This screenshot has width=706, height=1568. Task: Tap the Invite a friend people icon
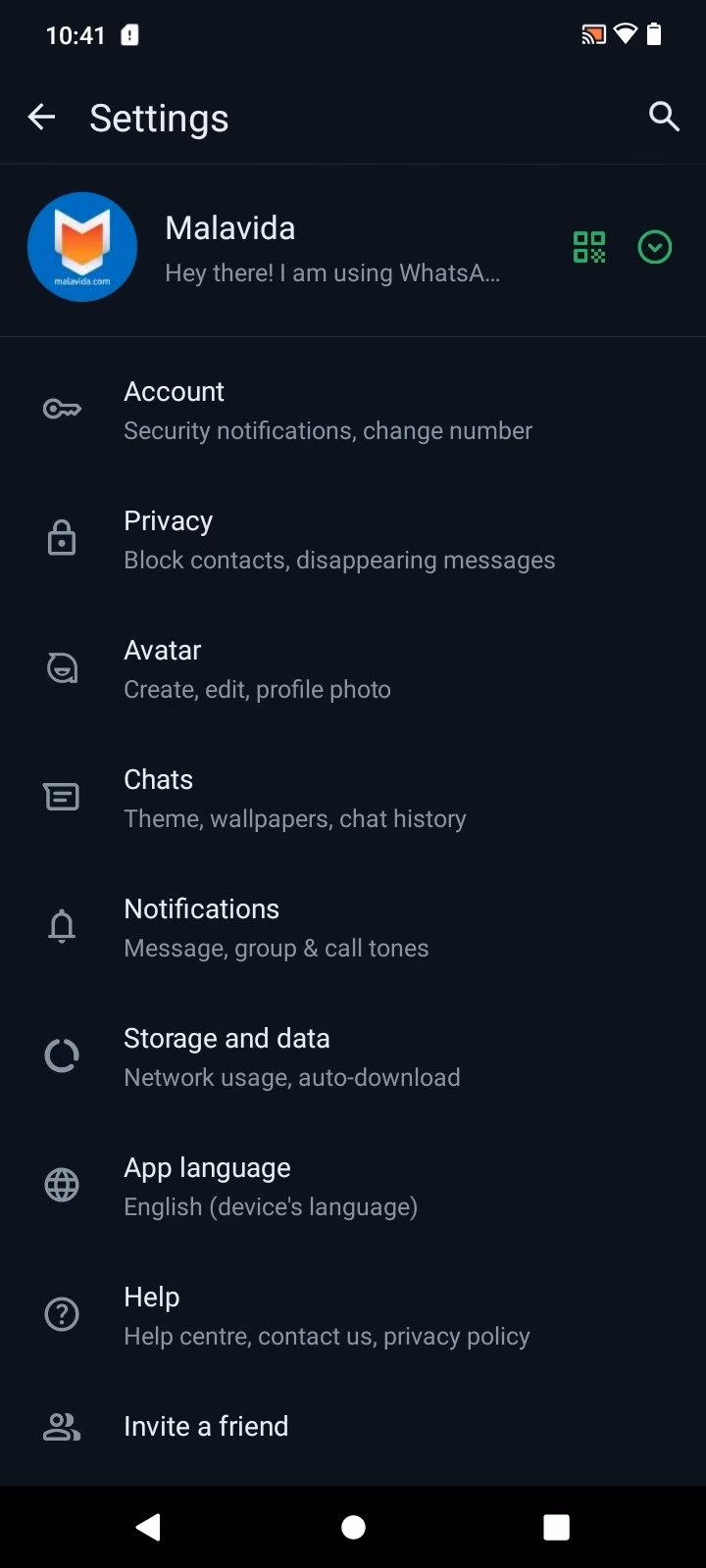click(61, 1427)
